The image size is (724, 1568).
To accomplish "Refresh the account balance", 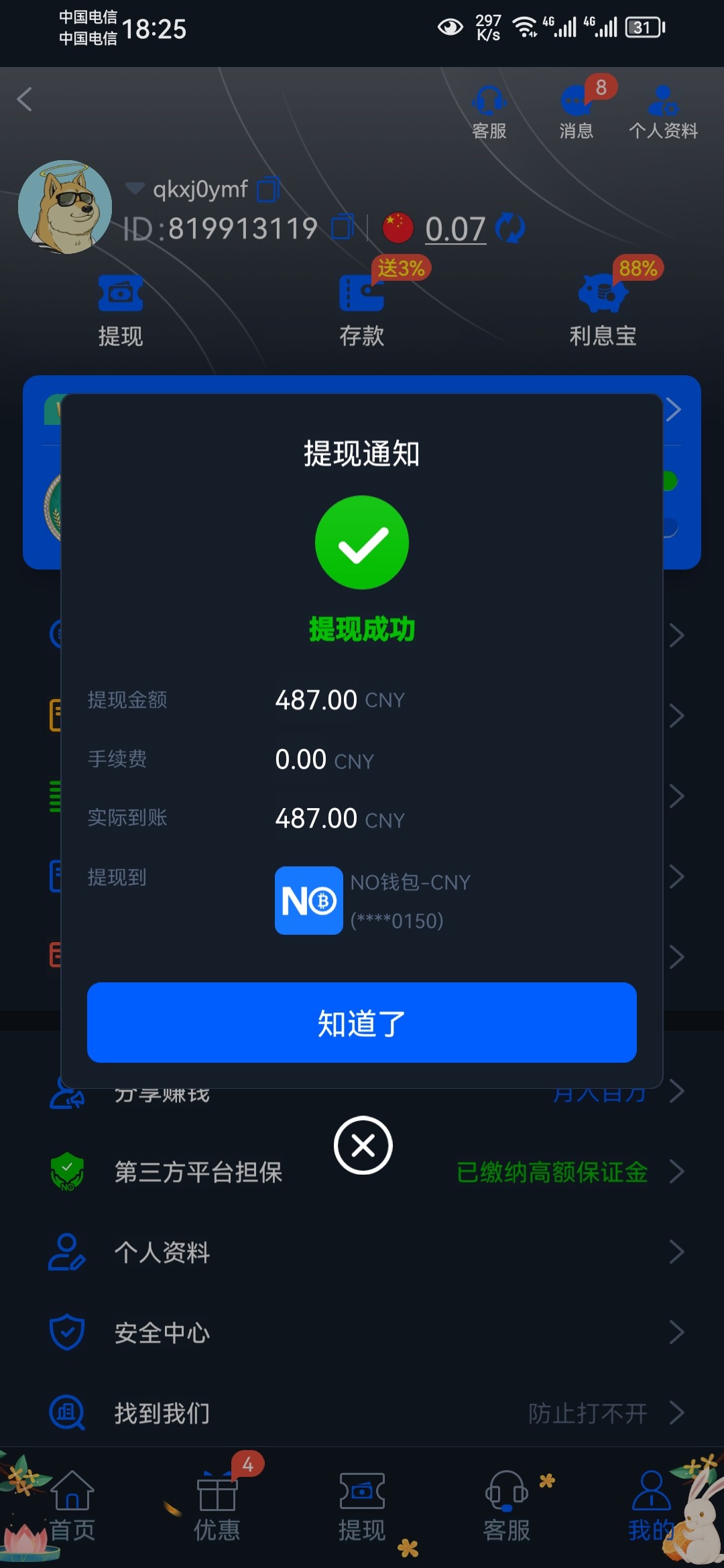I will (x=511, y=228).
